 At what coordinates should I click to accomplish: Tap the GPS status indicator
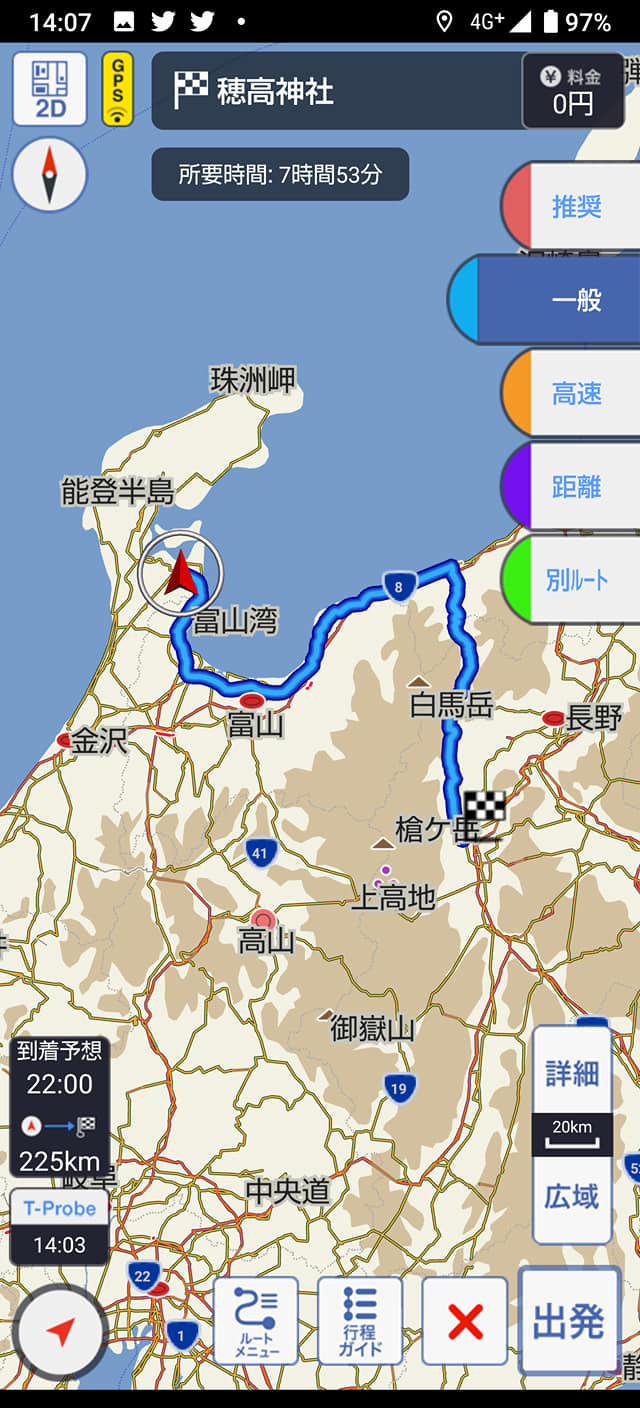click(118, 90)
